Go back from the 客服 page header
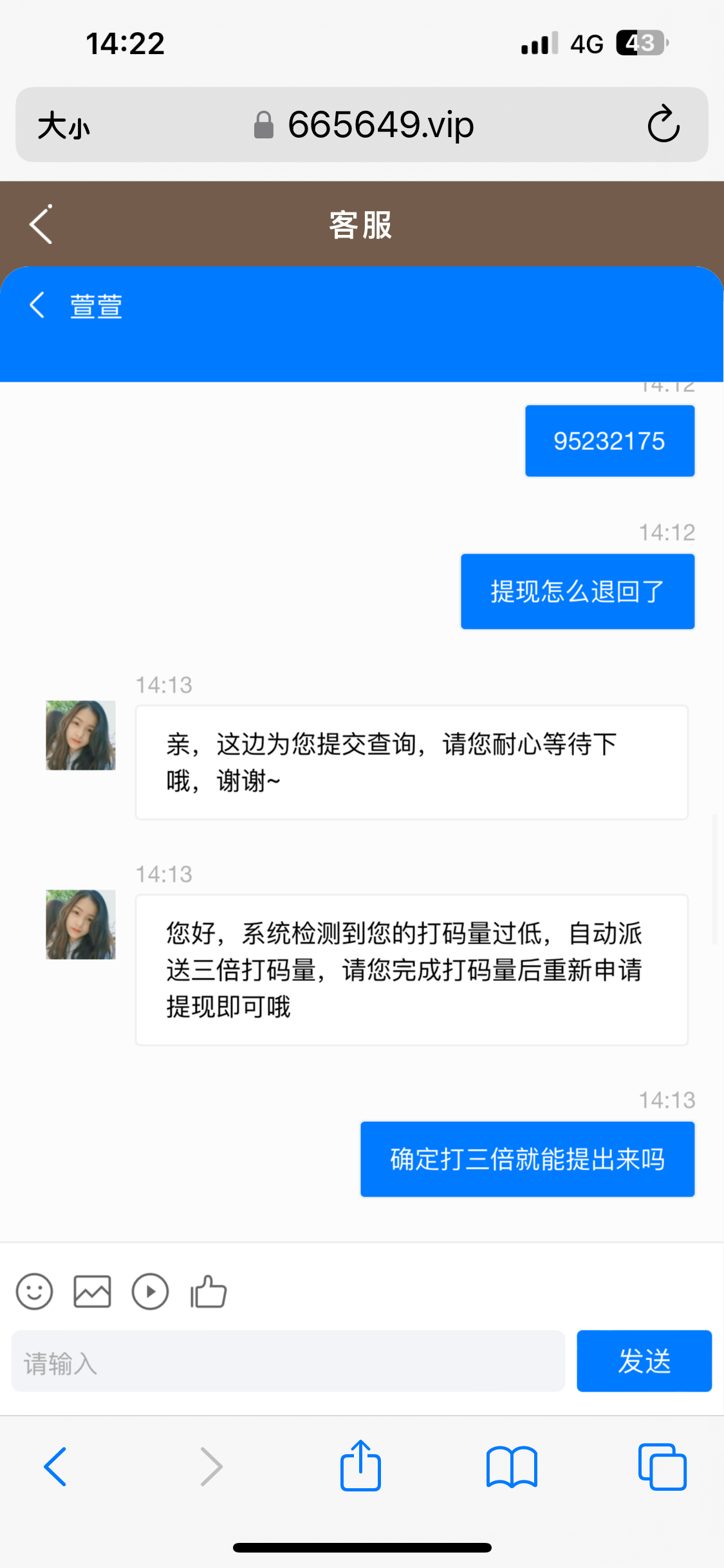The height and width of the screenshot is (1568, 724). (x=41, y=225)
